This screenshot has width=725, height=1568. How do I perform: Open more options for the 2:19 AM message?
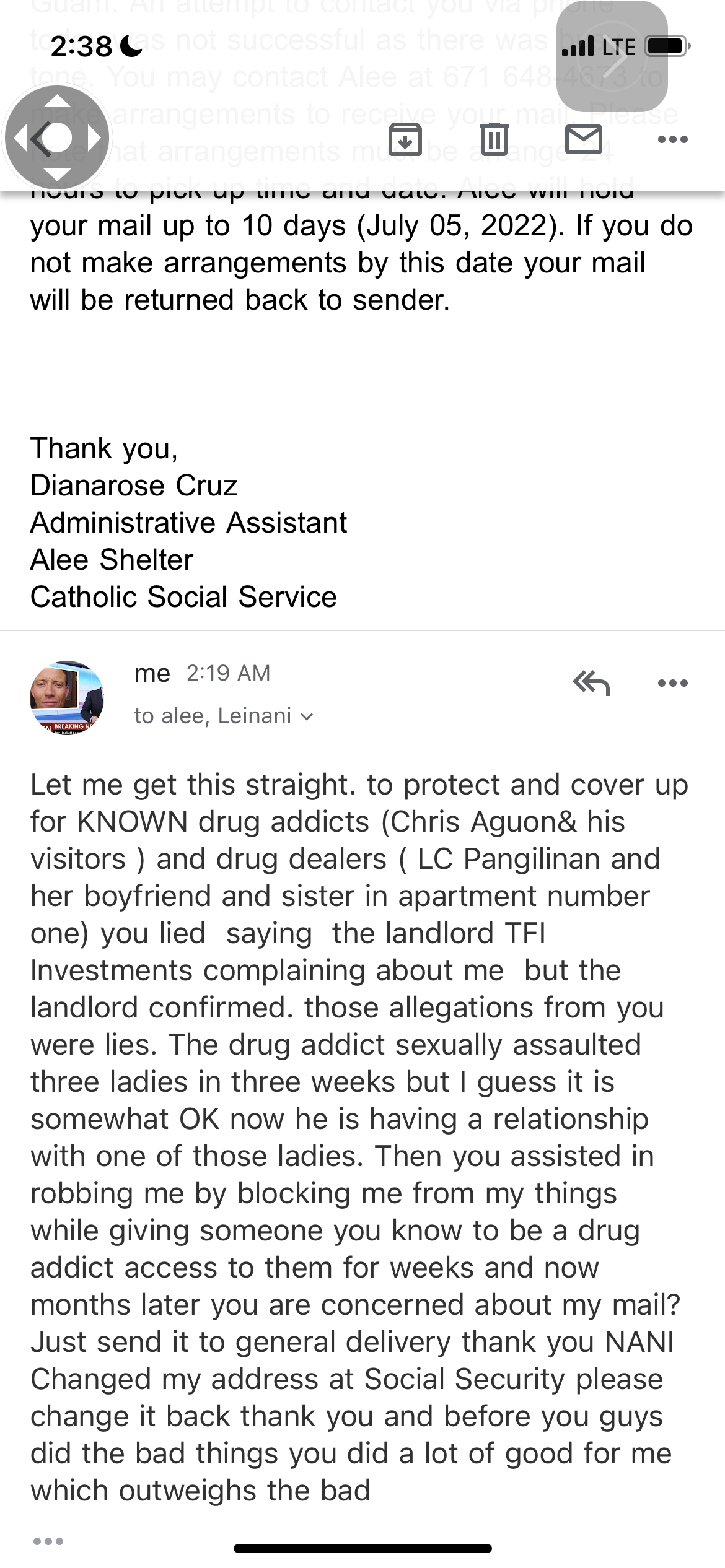pos(672,683)
